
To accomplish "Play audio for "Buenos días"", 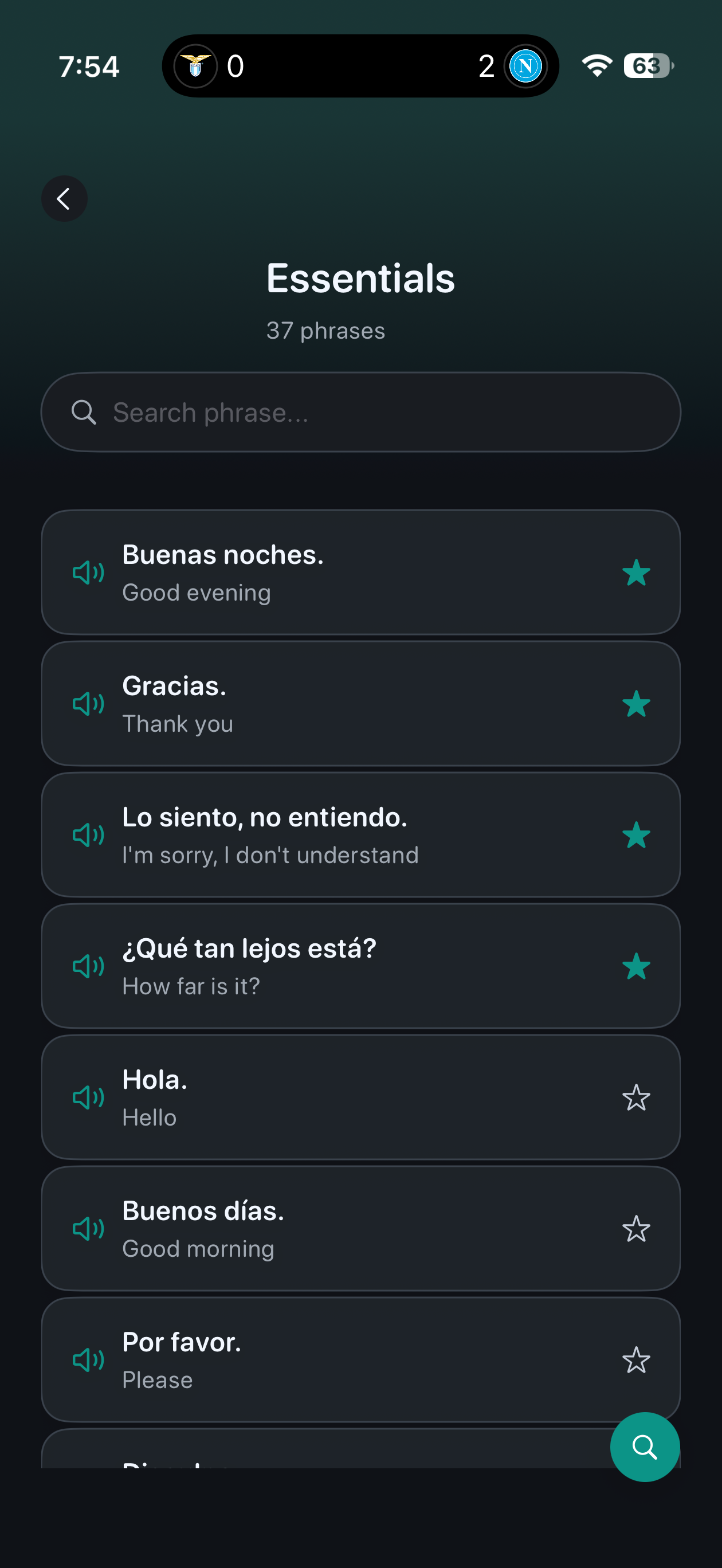I will click(88, 1229).
